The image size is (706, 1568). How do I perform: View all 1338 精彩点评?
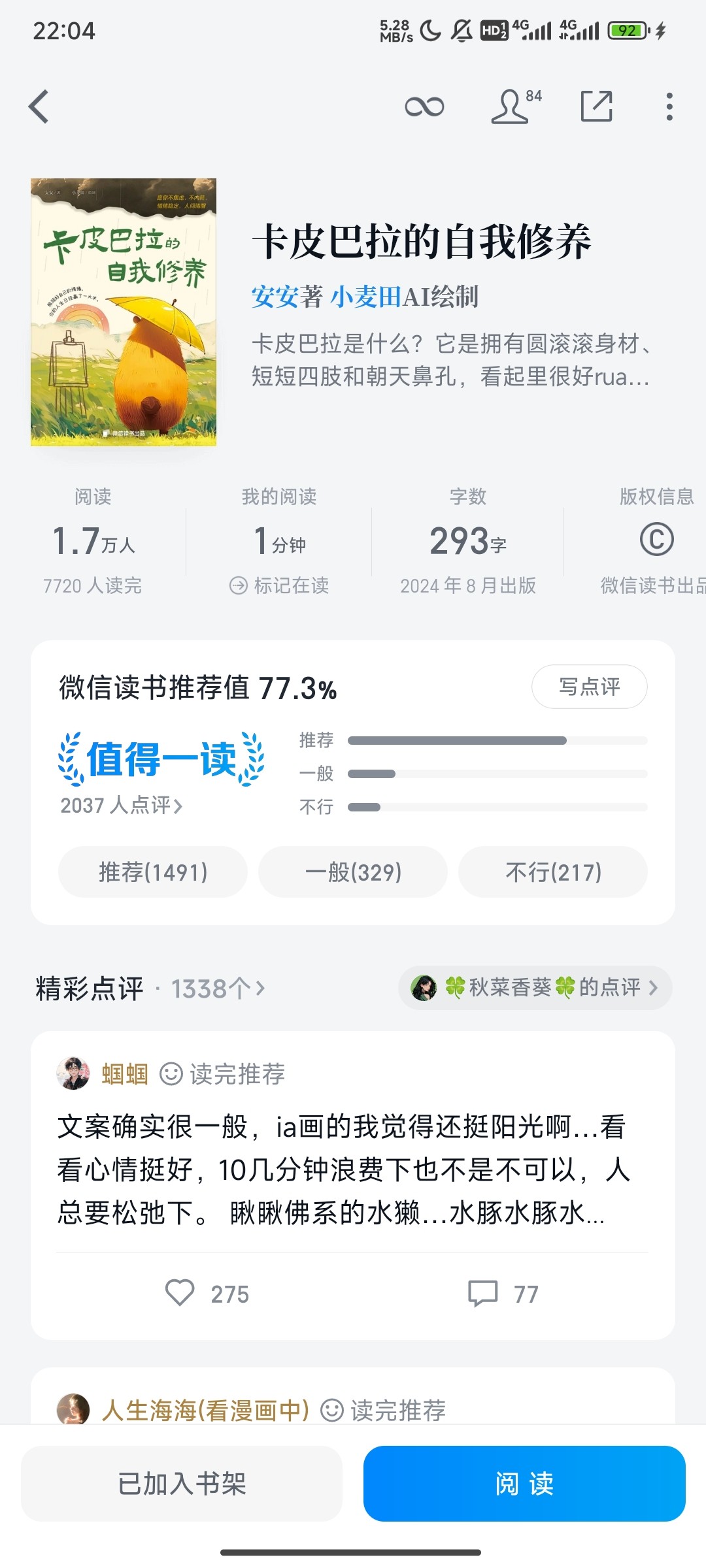click(x=218, y=988)
